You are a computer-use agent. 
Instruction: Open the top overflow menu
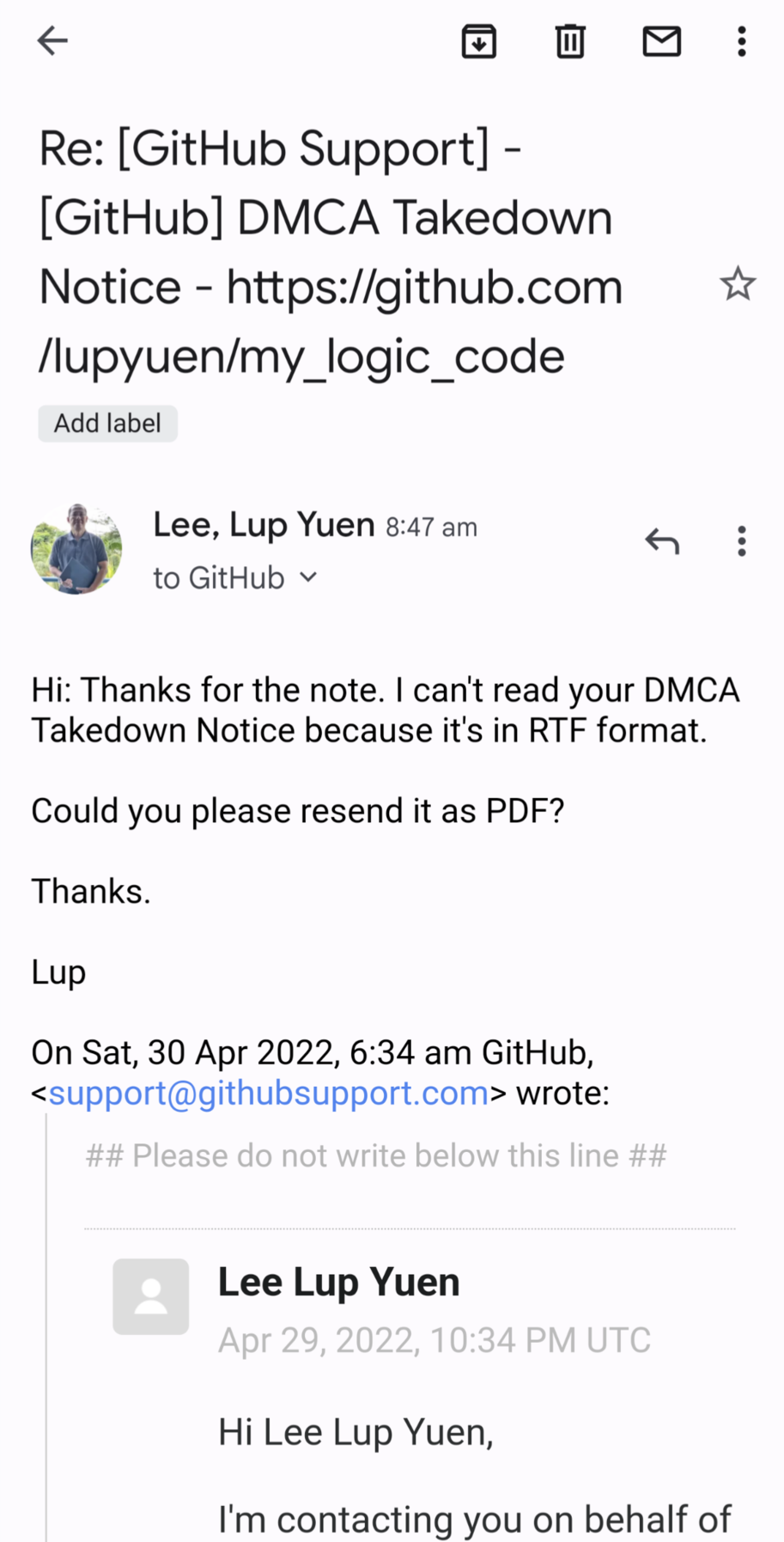click(x=741, y=40)
